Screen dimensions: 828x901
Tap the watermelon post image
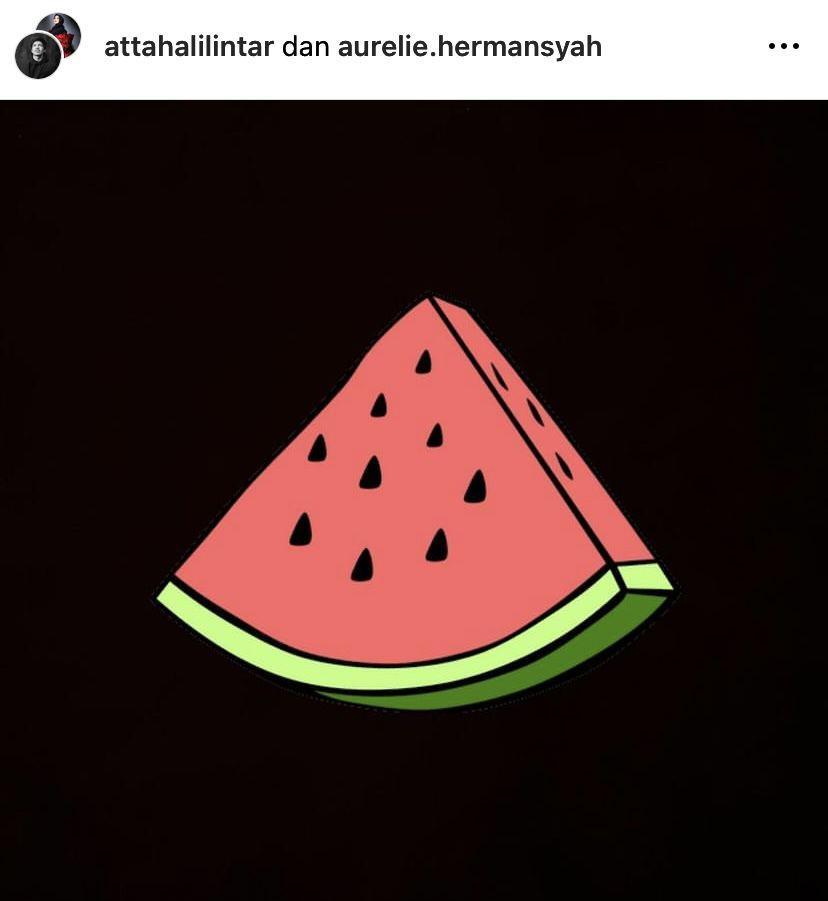coord(414,500)
